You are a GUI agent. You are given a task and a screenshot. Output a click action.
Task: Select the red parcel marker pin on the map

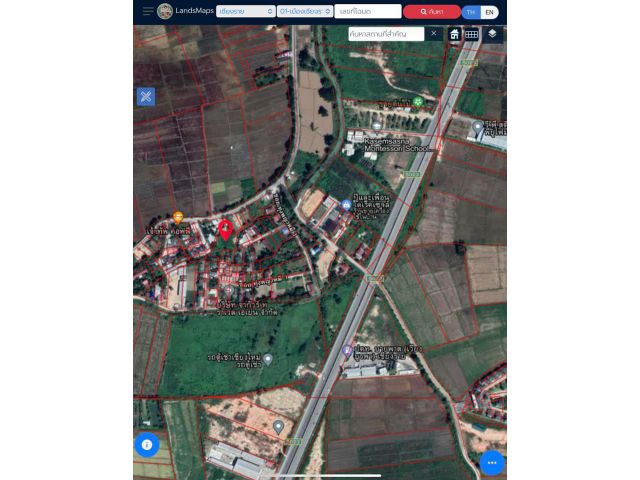point(226,229)
